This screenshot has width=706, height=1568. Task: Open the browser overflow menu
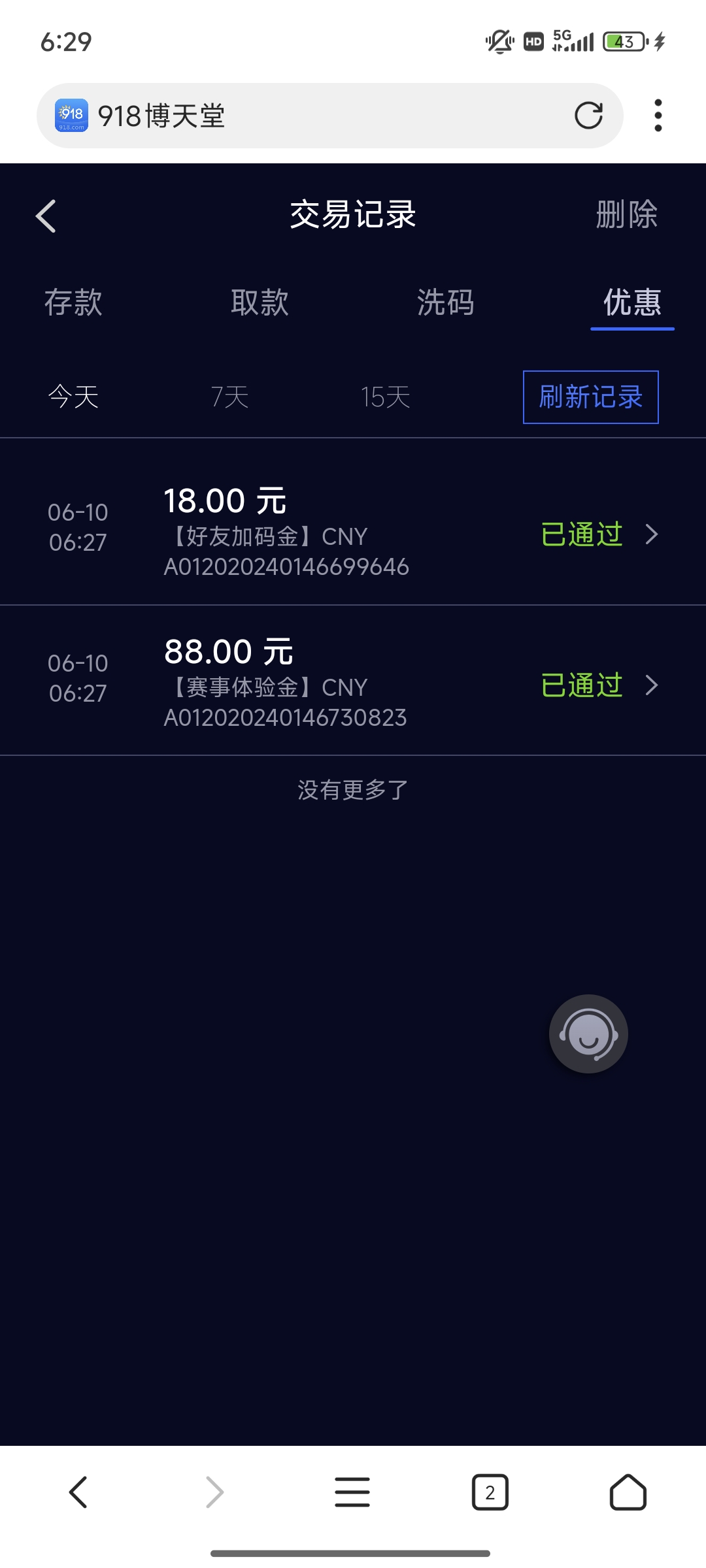tap(658, 116)
